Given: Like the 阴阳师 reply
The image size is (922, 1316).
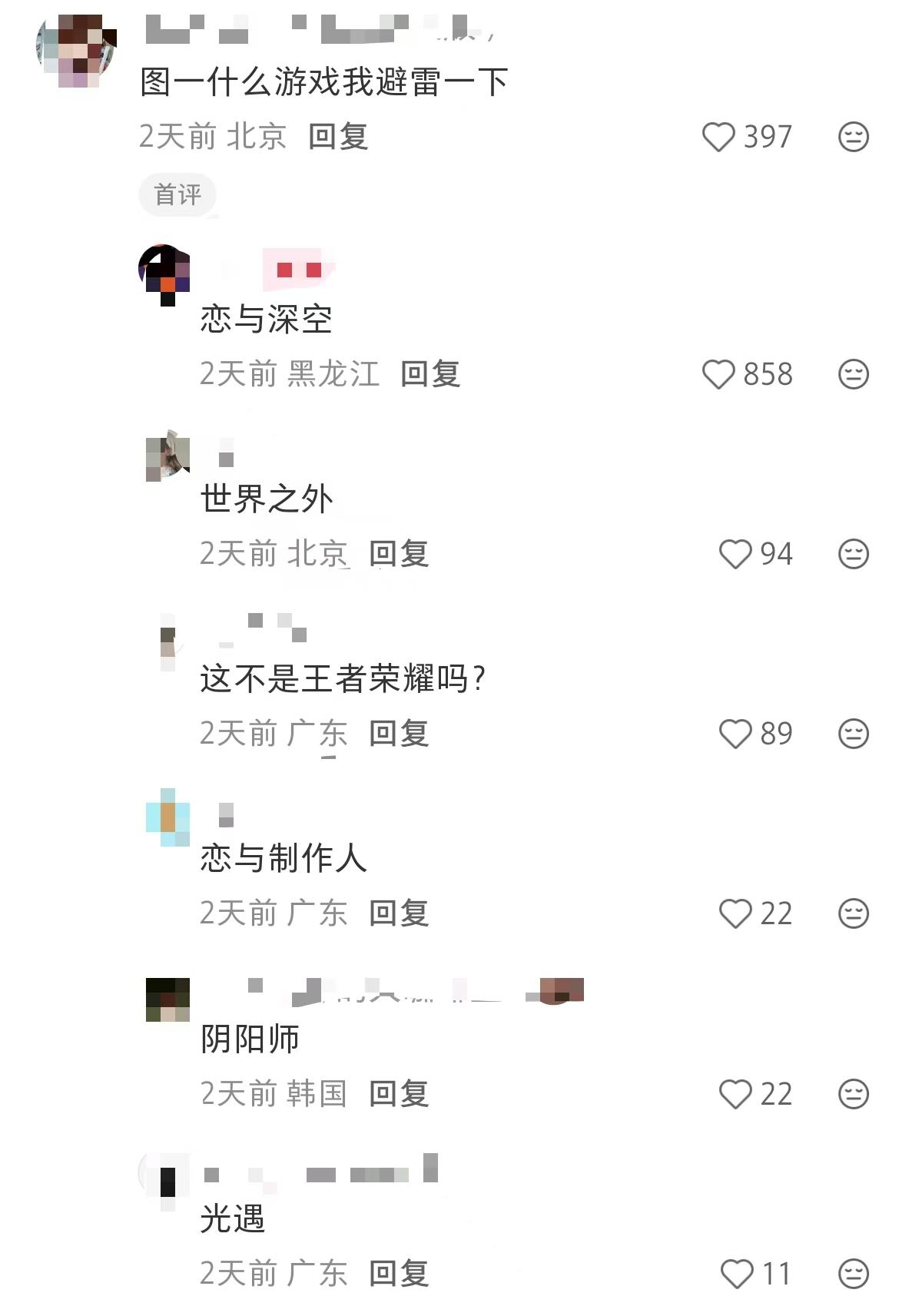Looking at the screenshot, I should coord(735,1094).
